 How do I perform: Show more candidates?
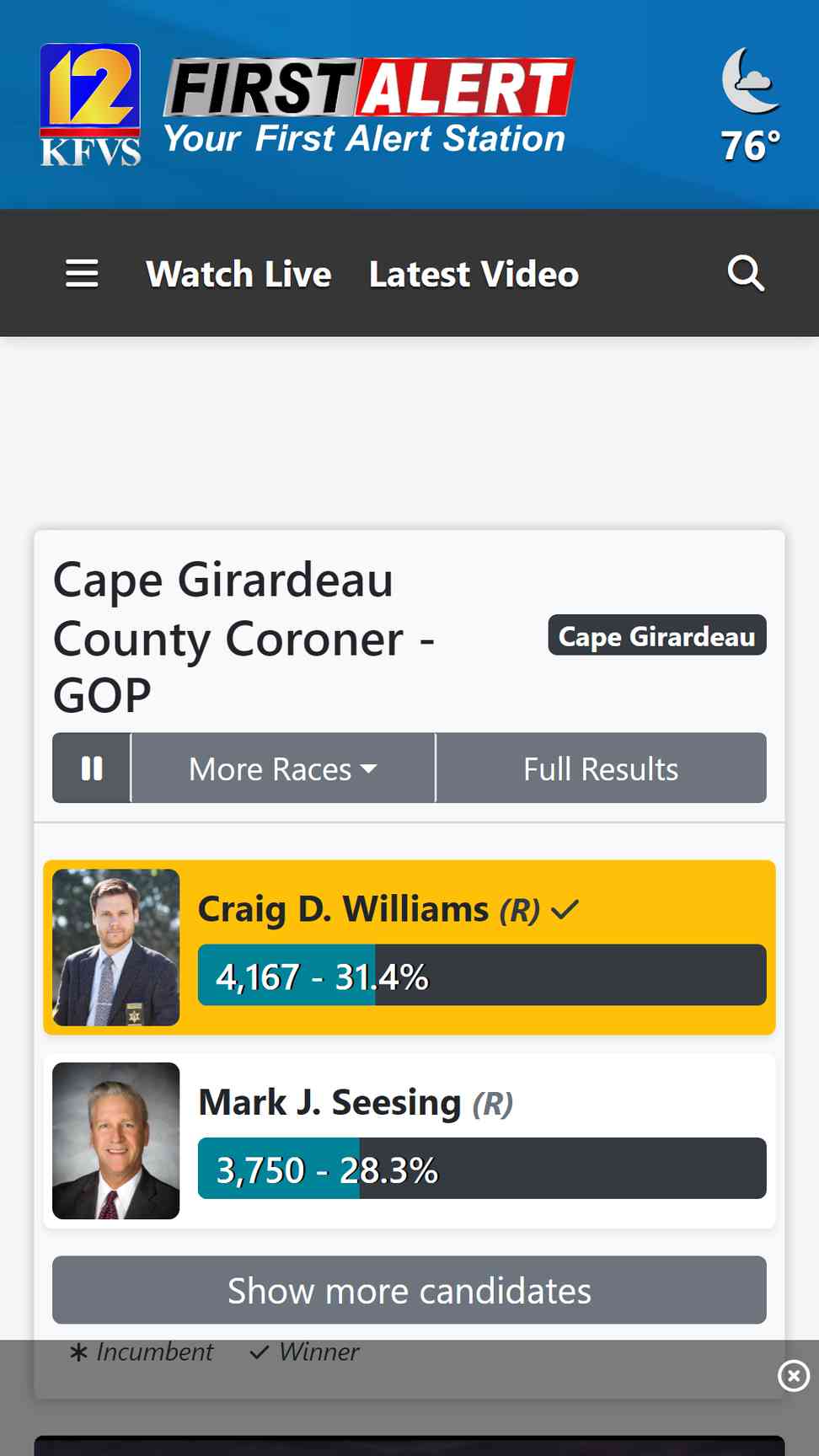tap(409, 1290)
